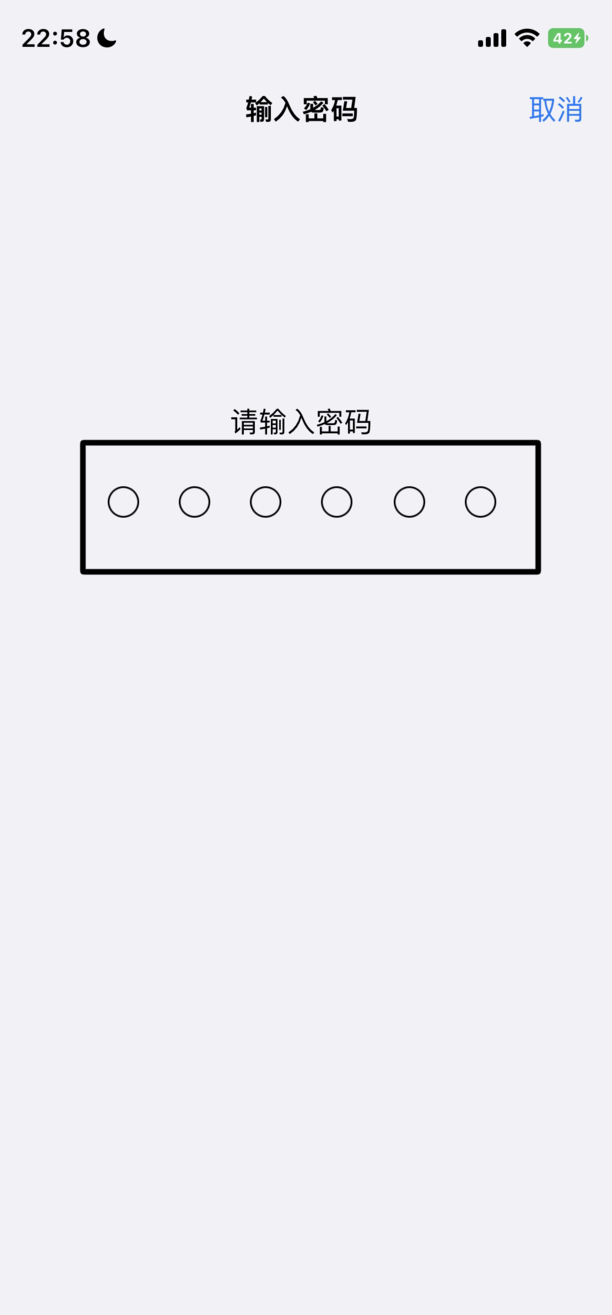
Task: Focus the six-digit passcode field
Action: pos(310,506)
